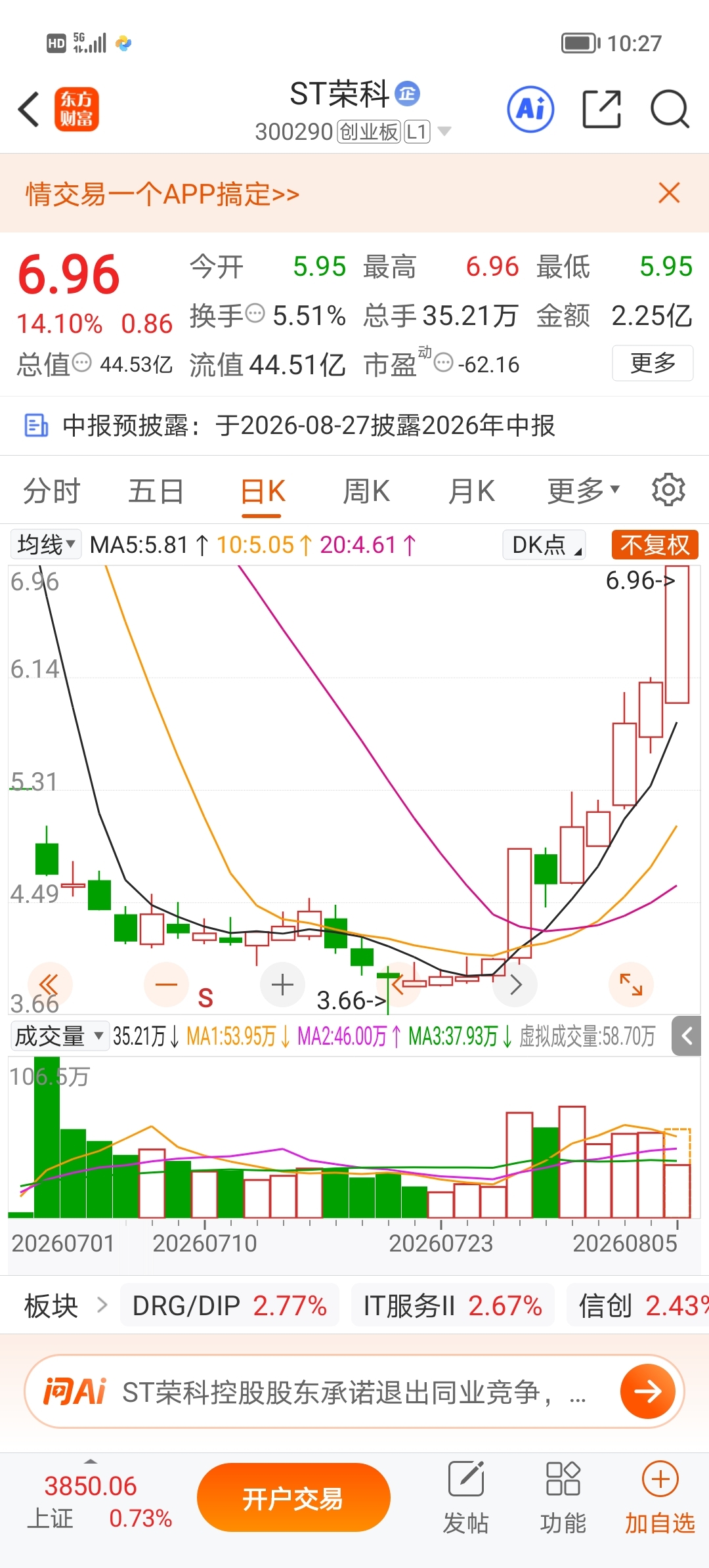The width and height of the screenshot is (709, 1568).
Task: Expand the 更多 chart periods dropdown
Action: coord(584,491)
